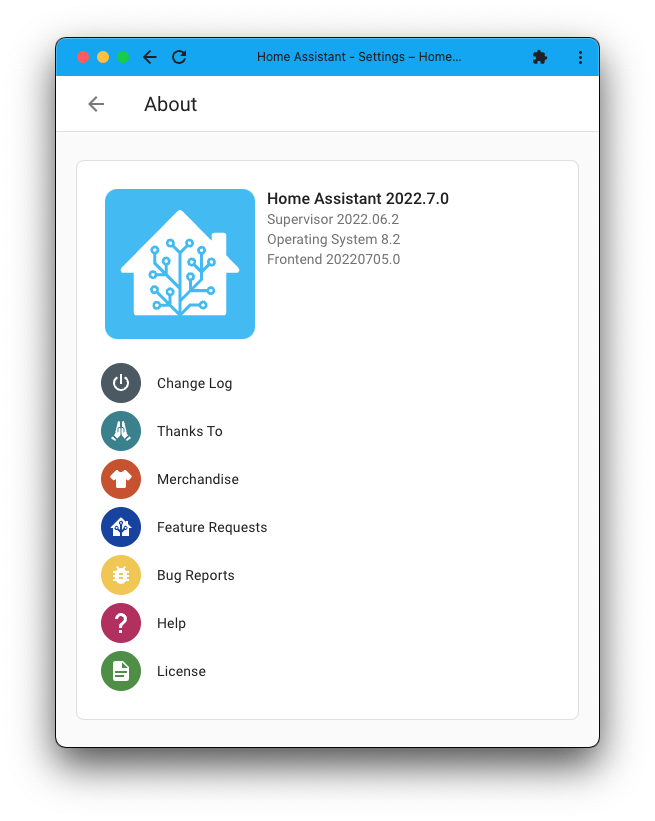Open the Thanks To page
The image size is (655, 821).
(x=189, y=431)
